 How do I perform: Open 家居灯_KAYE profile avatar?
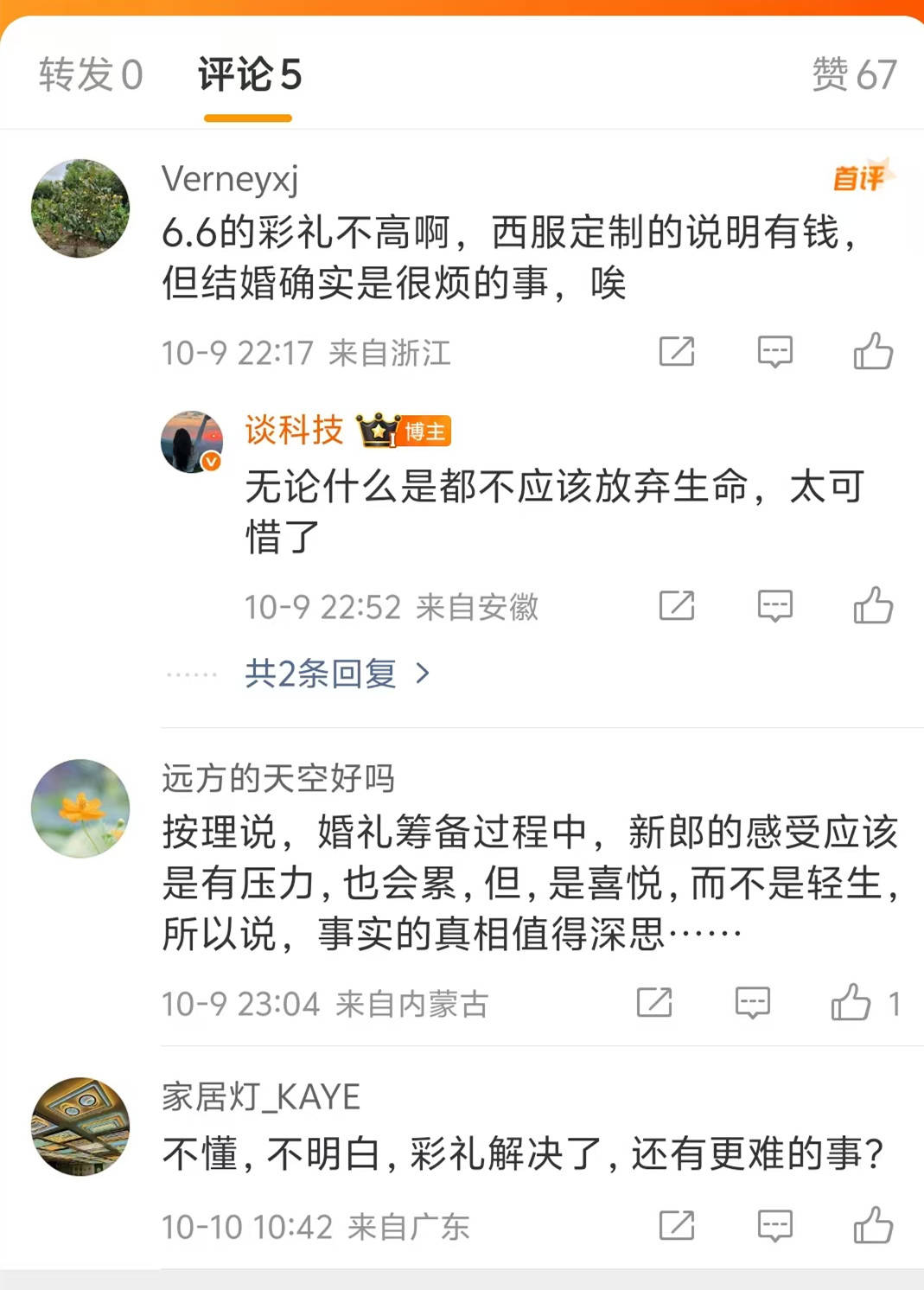pos(80,1127)
